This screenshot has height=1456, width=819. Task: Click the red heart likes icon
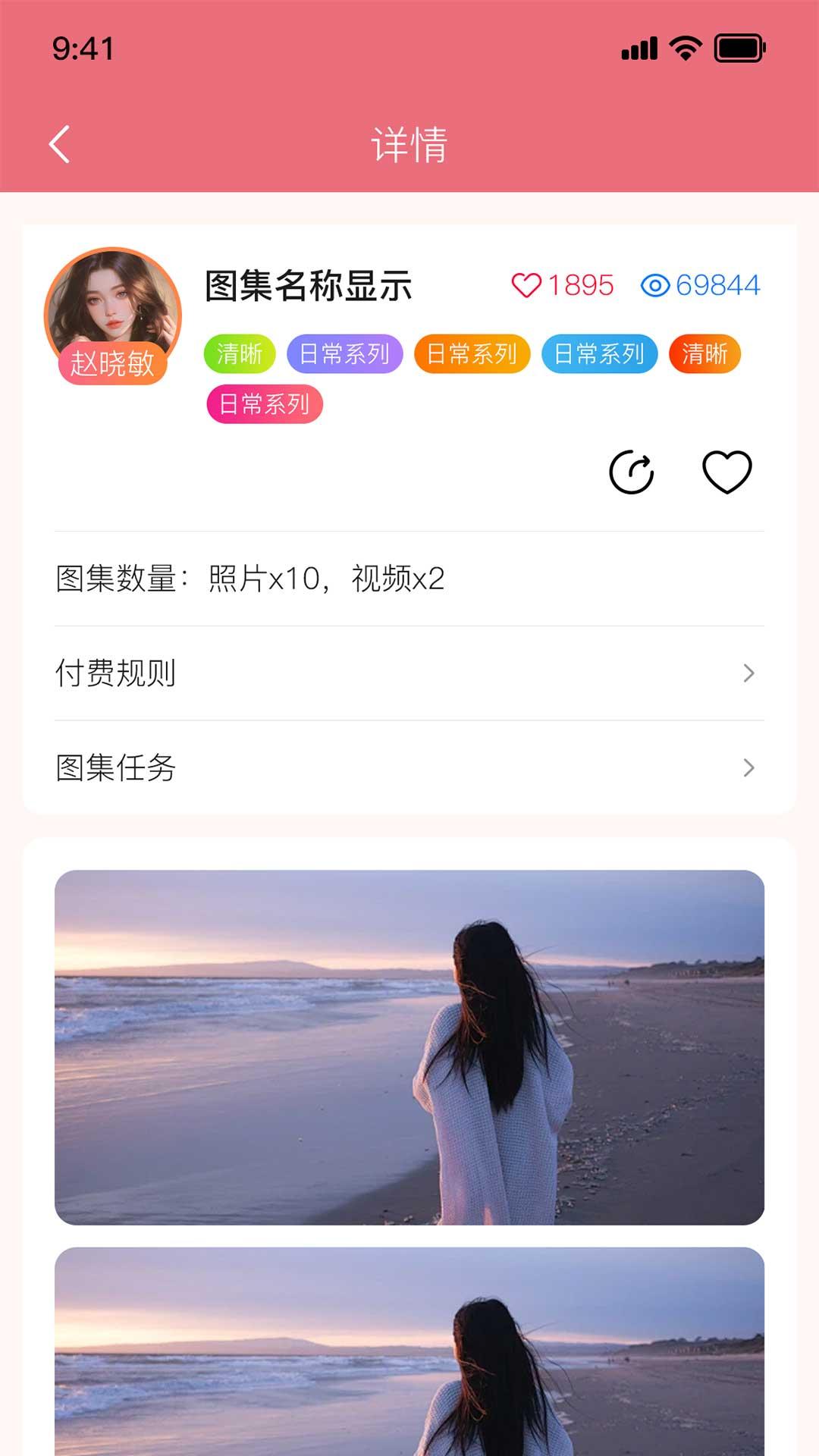pyautogui.click(x=529, y=285)
